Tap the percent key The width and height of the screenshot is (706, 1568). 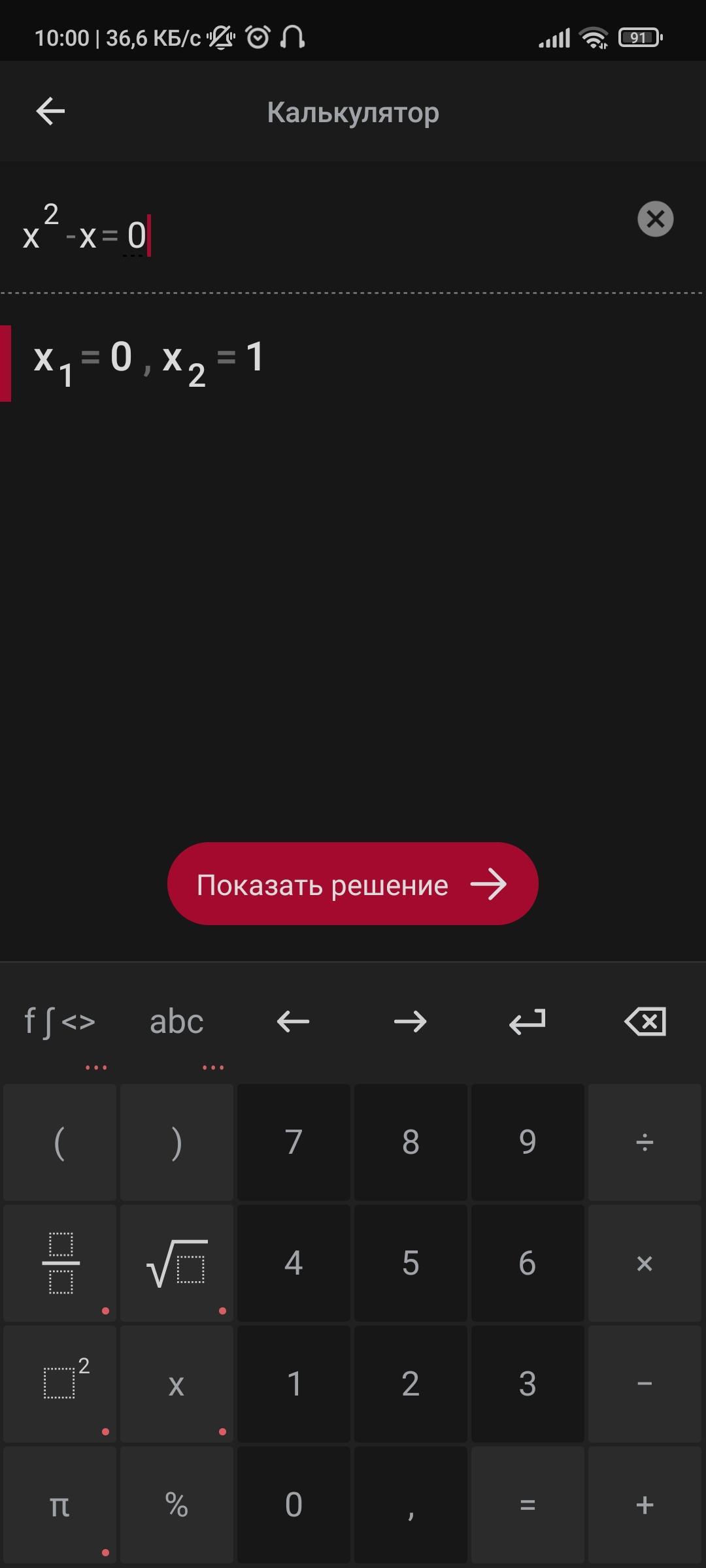point(176,1505)
